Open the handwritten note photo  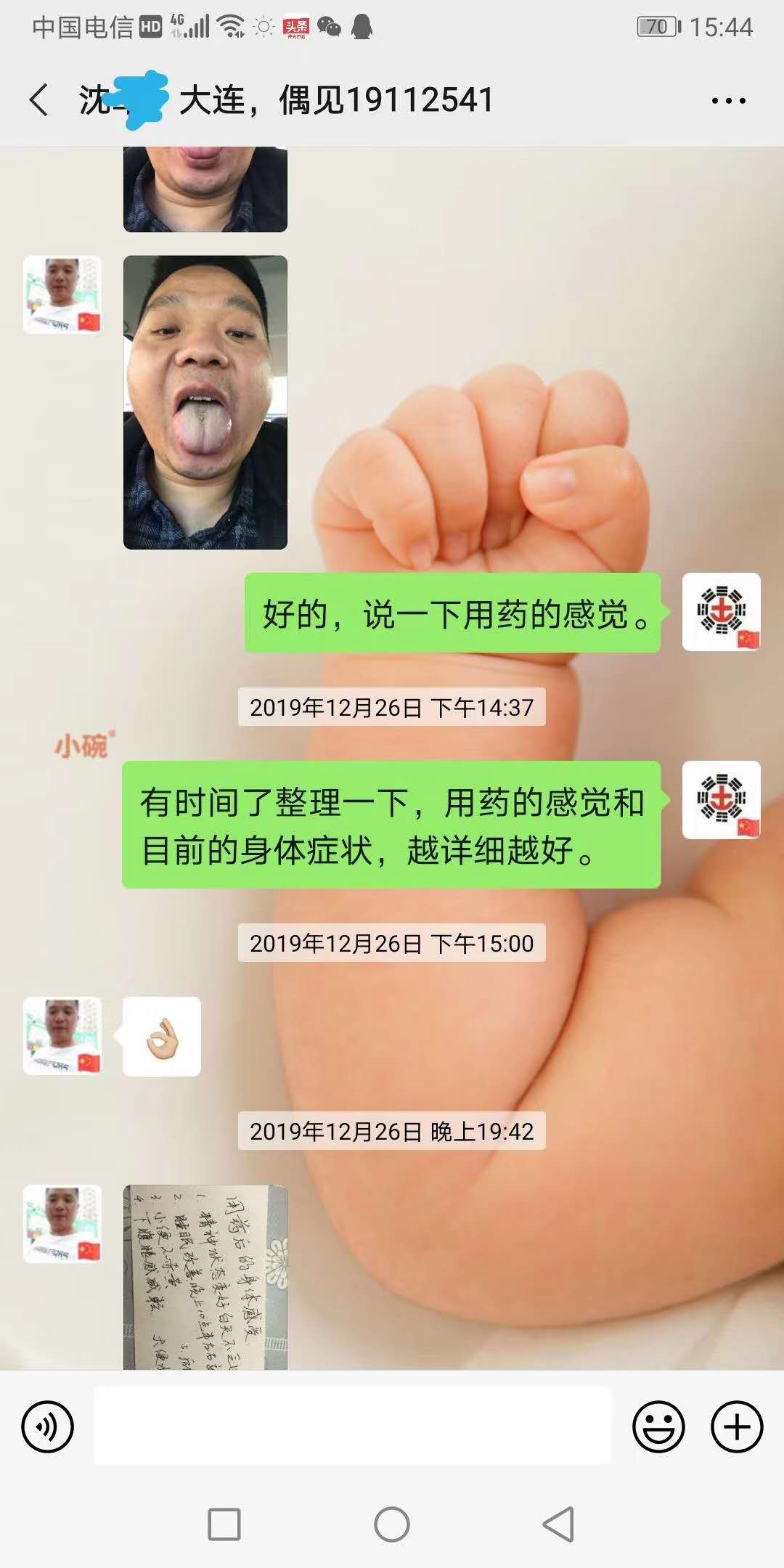point(205,1278)
